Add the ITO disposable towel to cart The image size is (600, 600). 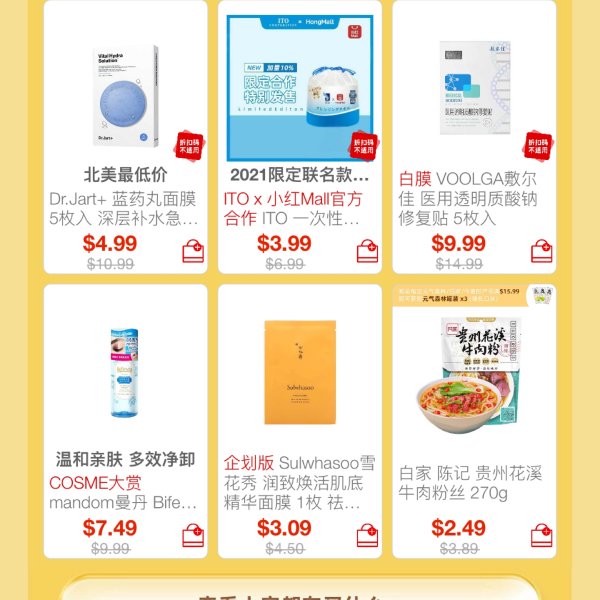[367, 251]
